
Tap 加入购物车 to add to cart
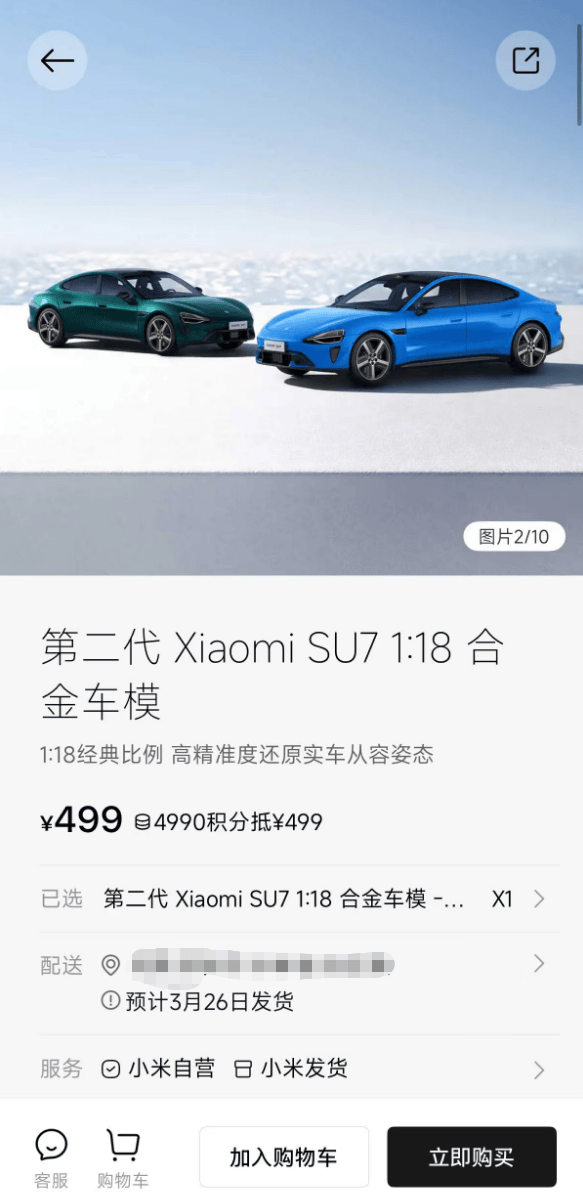point(284,1157)
